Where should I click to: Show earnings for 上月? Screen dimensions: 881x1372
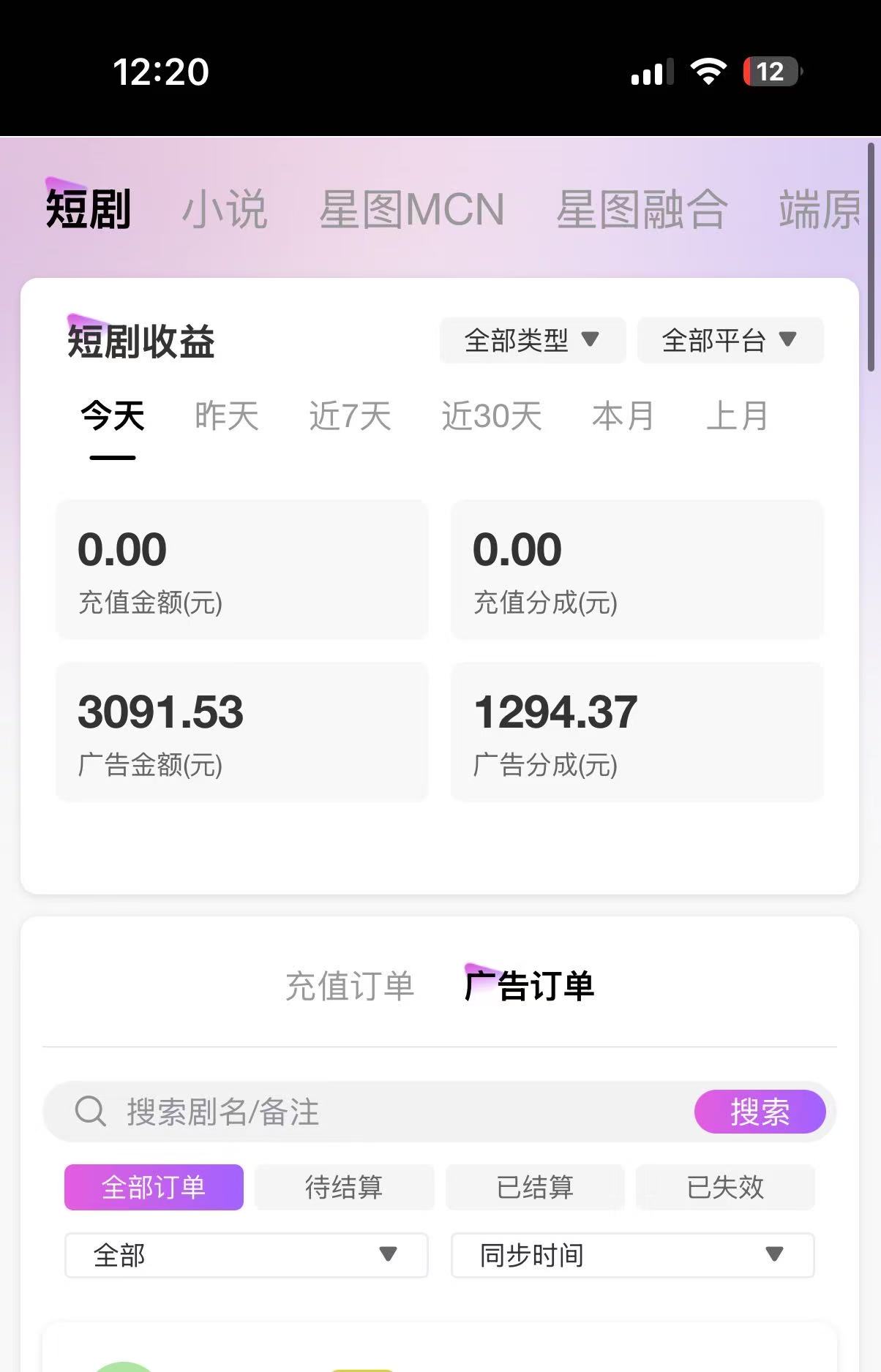(737, 416)
